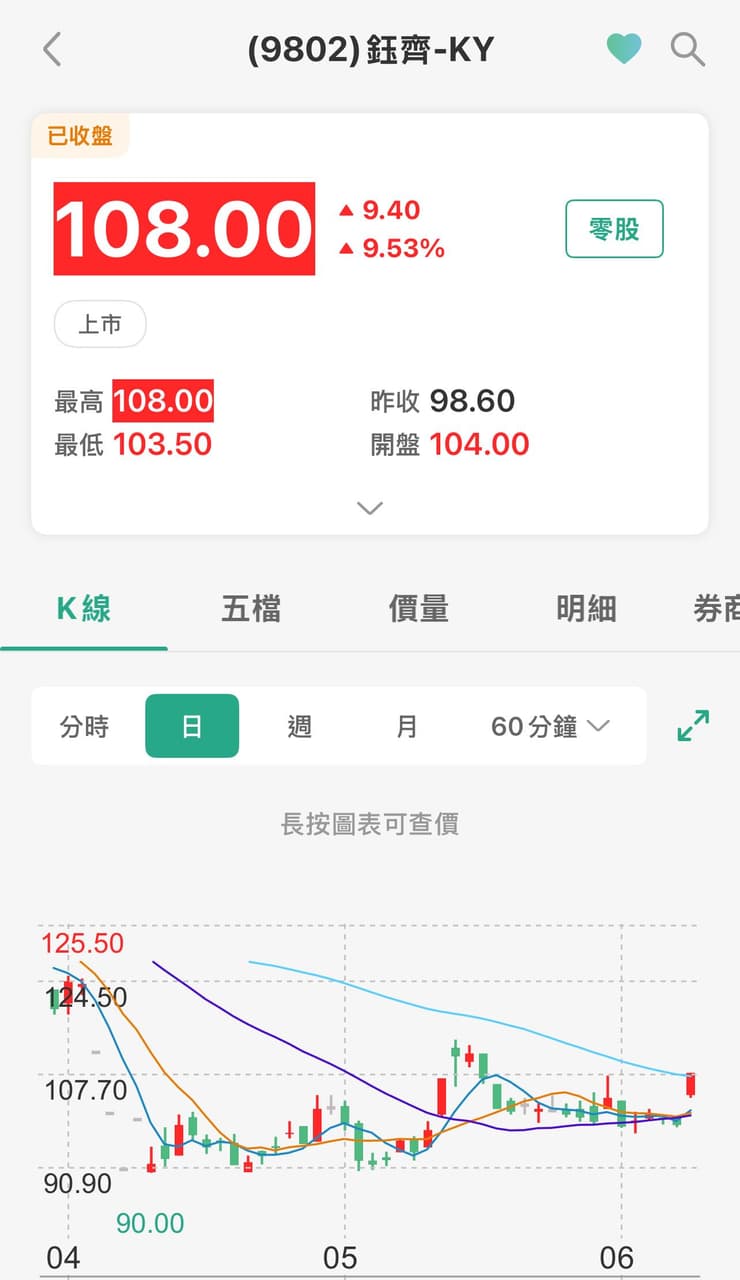Select the red price display 108.00
Viewport: 740px width, 1280px height.
point(183,228)
